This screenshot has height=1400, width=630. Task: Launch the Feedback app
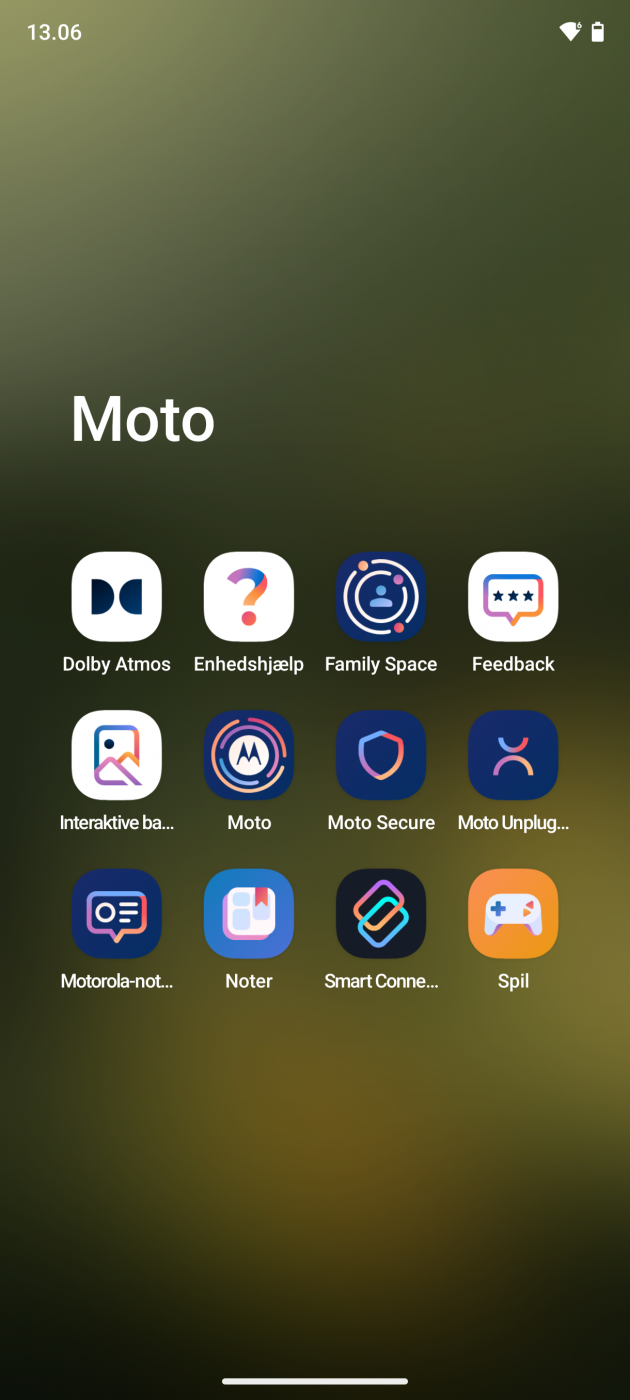pos(513,597)
